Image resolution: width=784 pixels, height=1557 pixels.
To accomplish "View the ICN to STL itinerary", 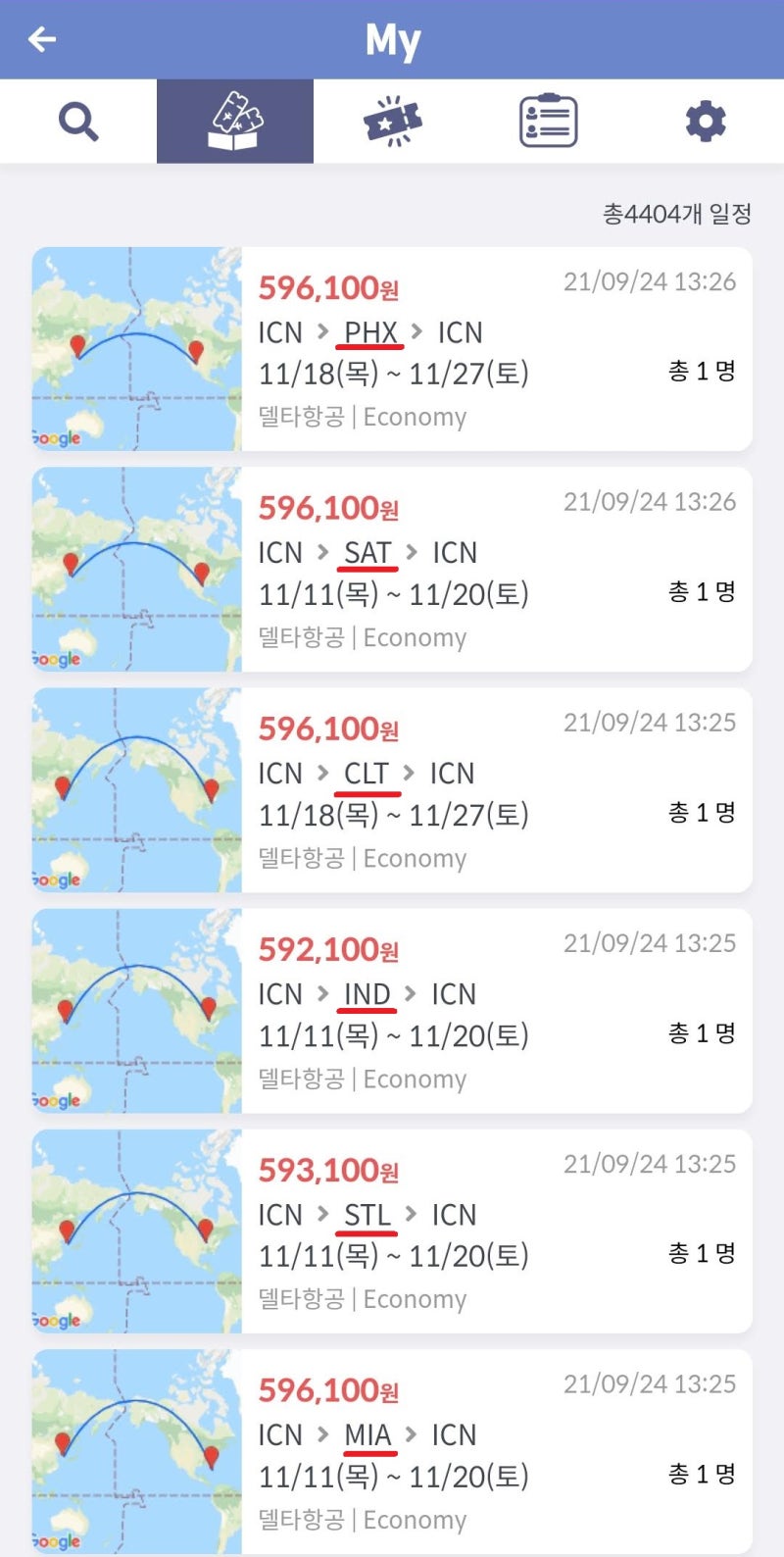I will click(392, 1231).
